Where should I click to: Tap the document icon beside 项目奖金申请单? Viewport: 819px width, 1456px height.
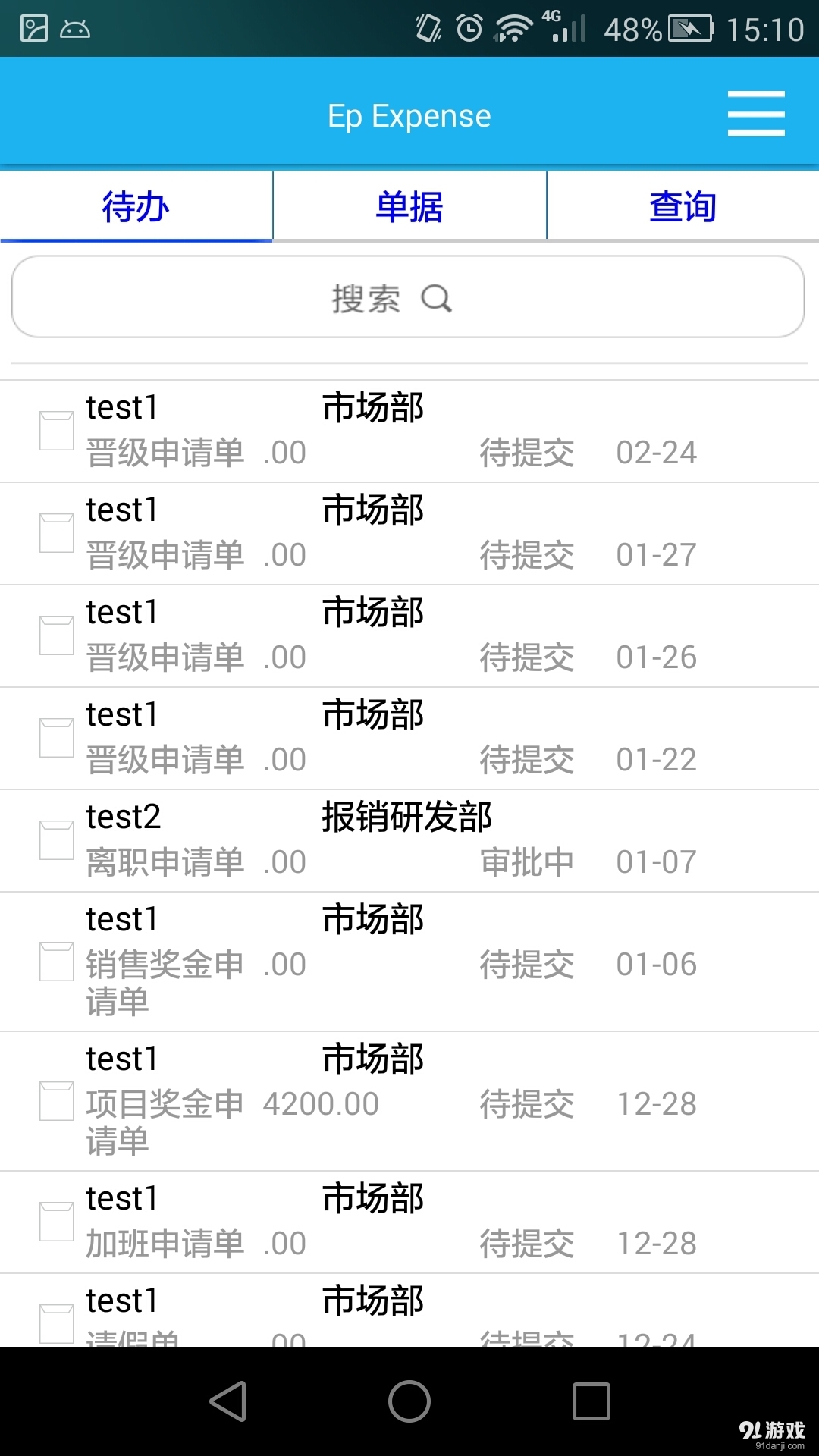[x=55, y=1101]
